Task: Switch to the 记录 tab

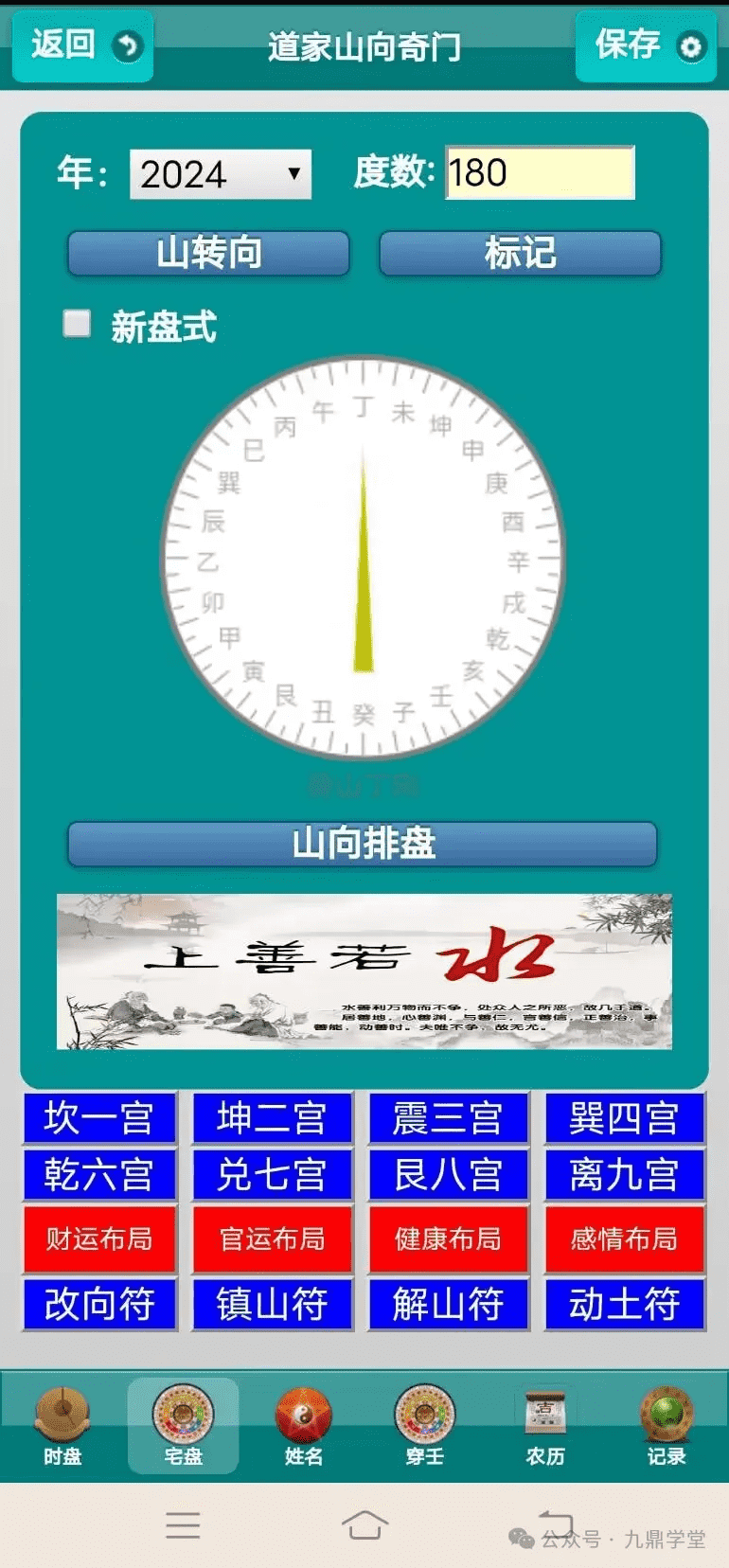Action: pos(666,1426)
